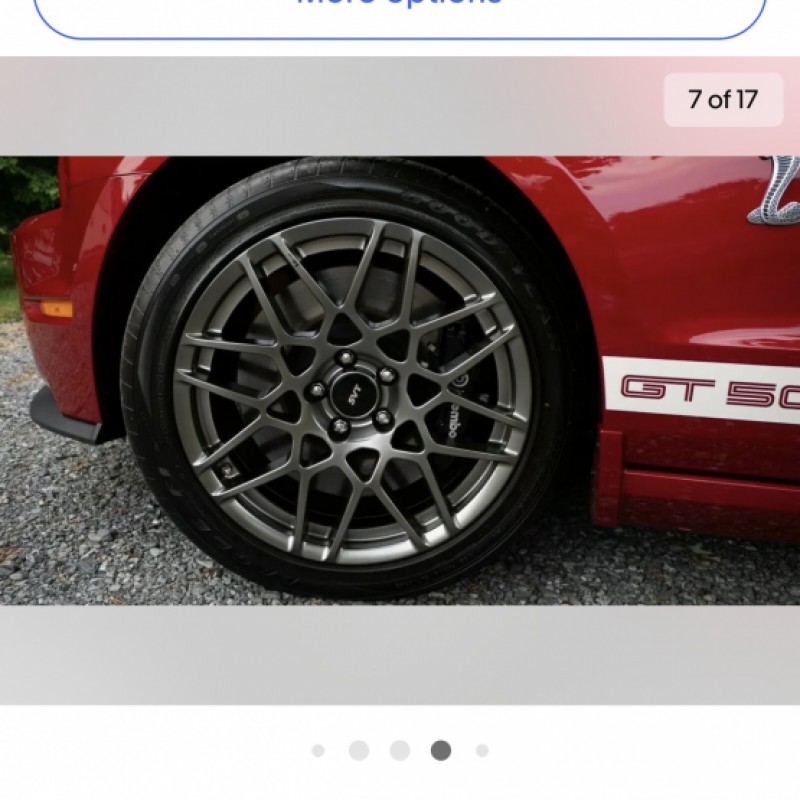
Task: Tap the More options button
Action: (400, 12)
